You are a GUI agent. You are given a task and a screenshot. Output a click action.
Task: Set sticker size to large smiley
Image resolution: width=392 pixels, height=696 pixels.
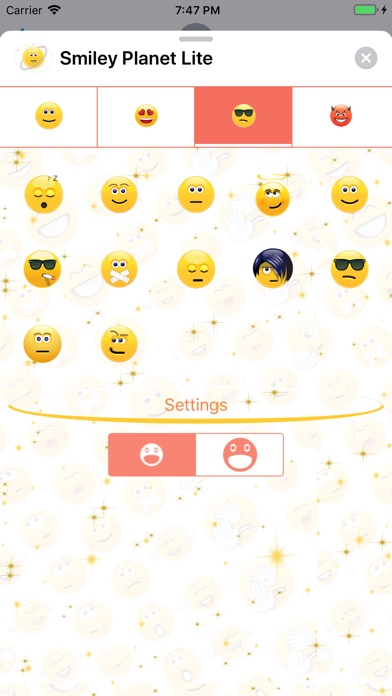coord(240,455)
